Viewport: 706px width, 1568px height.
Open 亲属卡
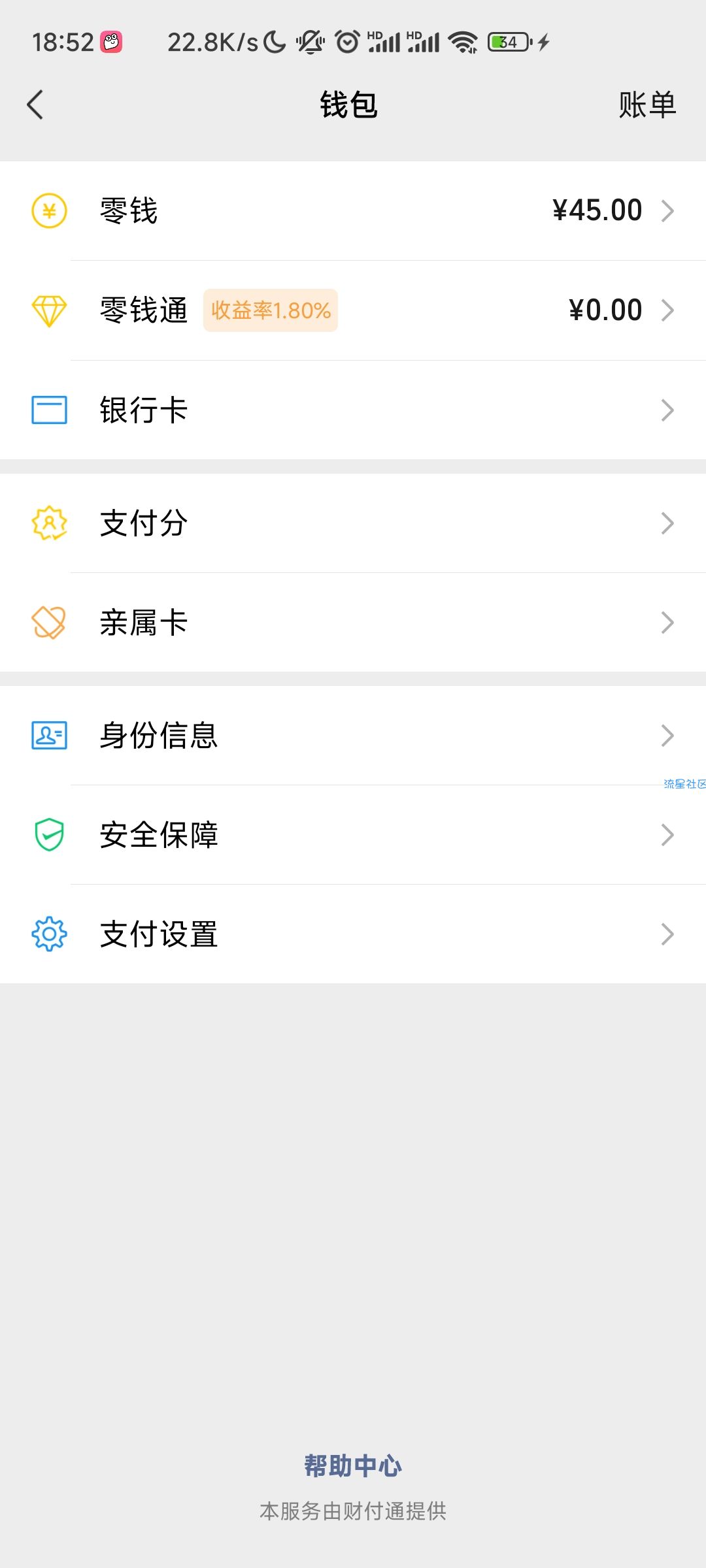point(353,623)
